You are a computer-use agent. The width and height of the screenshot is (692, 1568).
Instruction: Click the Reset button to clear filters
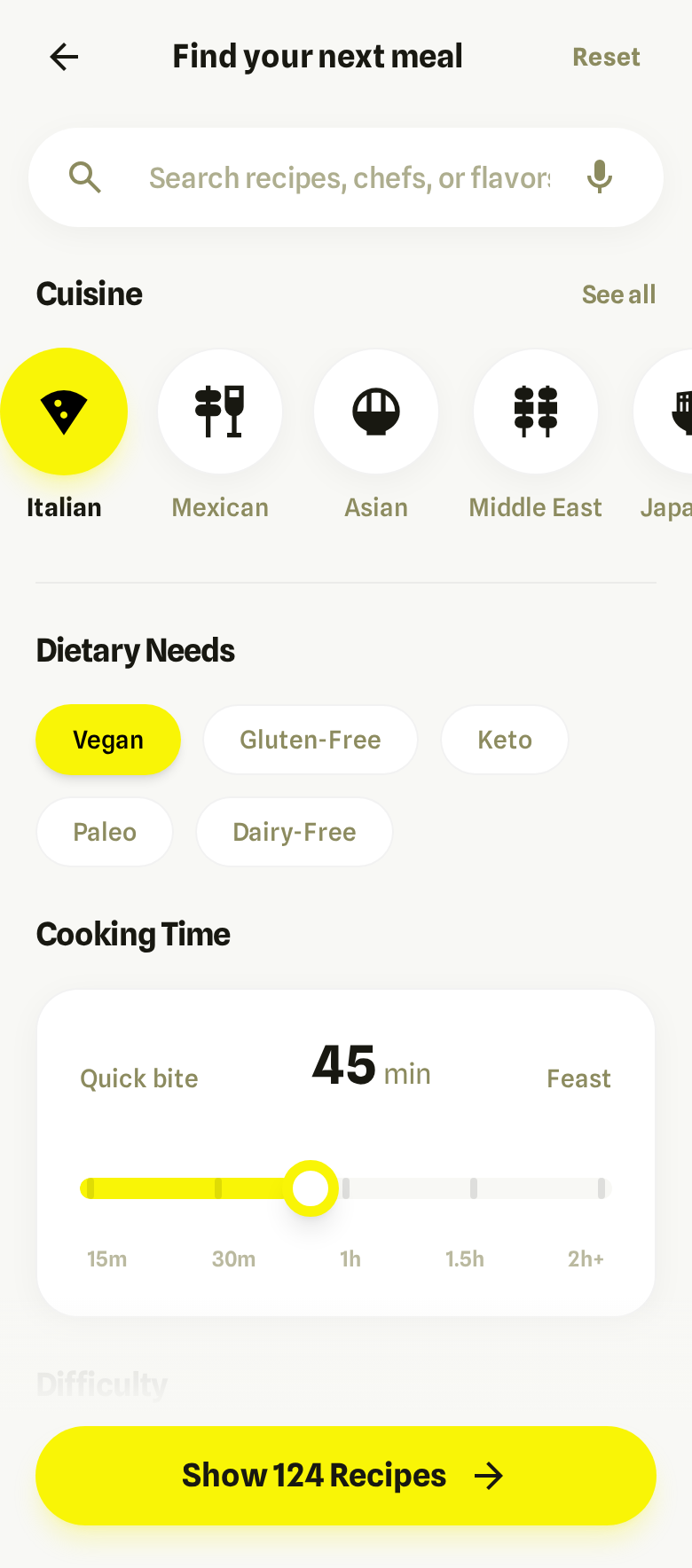(606, 56)
